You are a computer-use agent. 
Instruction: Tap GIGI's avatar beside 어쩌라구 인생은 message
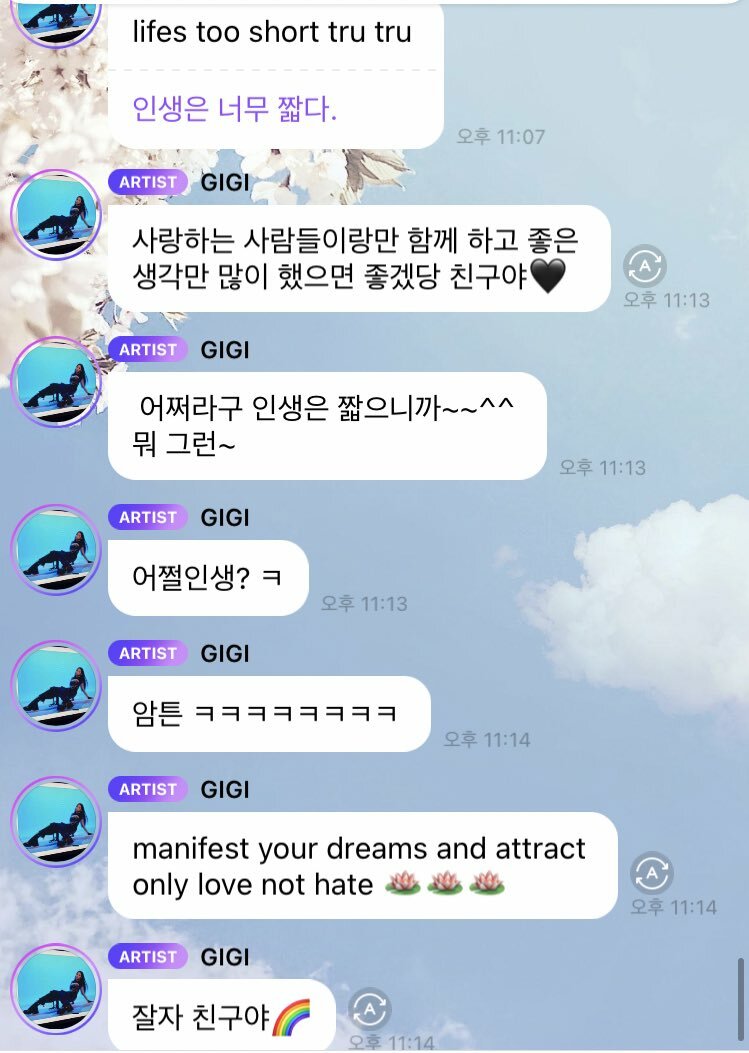(56, 383)
